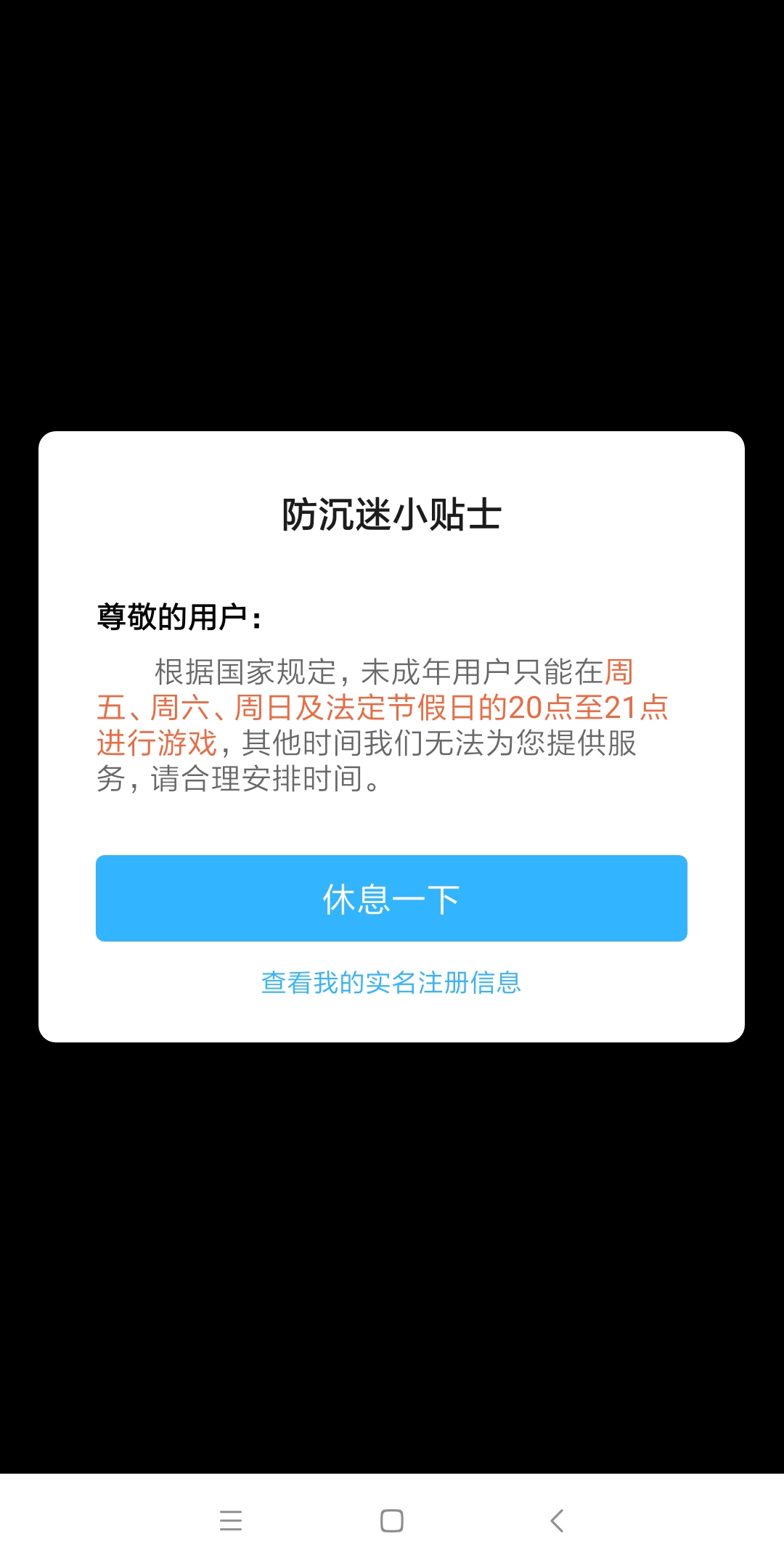784x1568 pixels.
Task: Tap the 休息一下 button
Action: [x=391, y=898]
